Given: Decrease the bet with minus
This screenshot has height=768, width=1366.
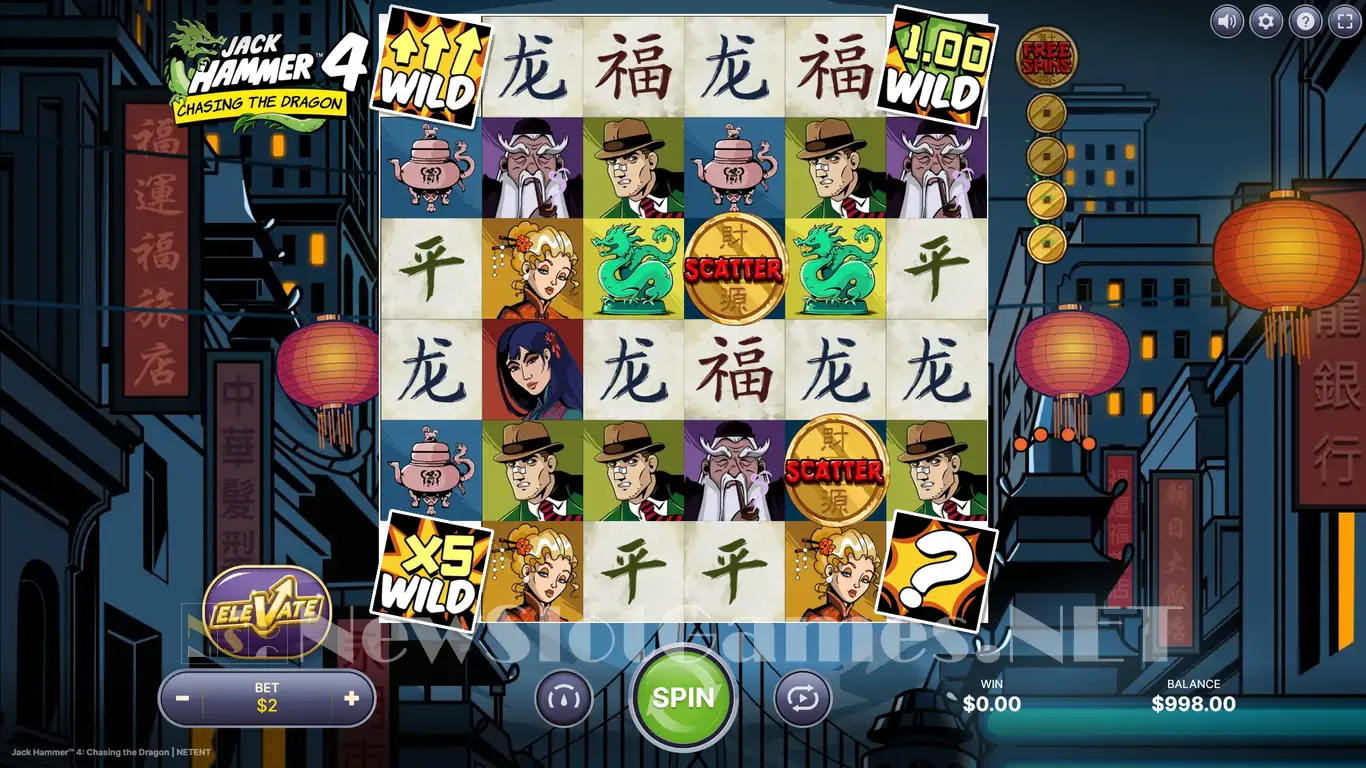Looking at the screenshot, I should click(182, 698).
